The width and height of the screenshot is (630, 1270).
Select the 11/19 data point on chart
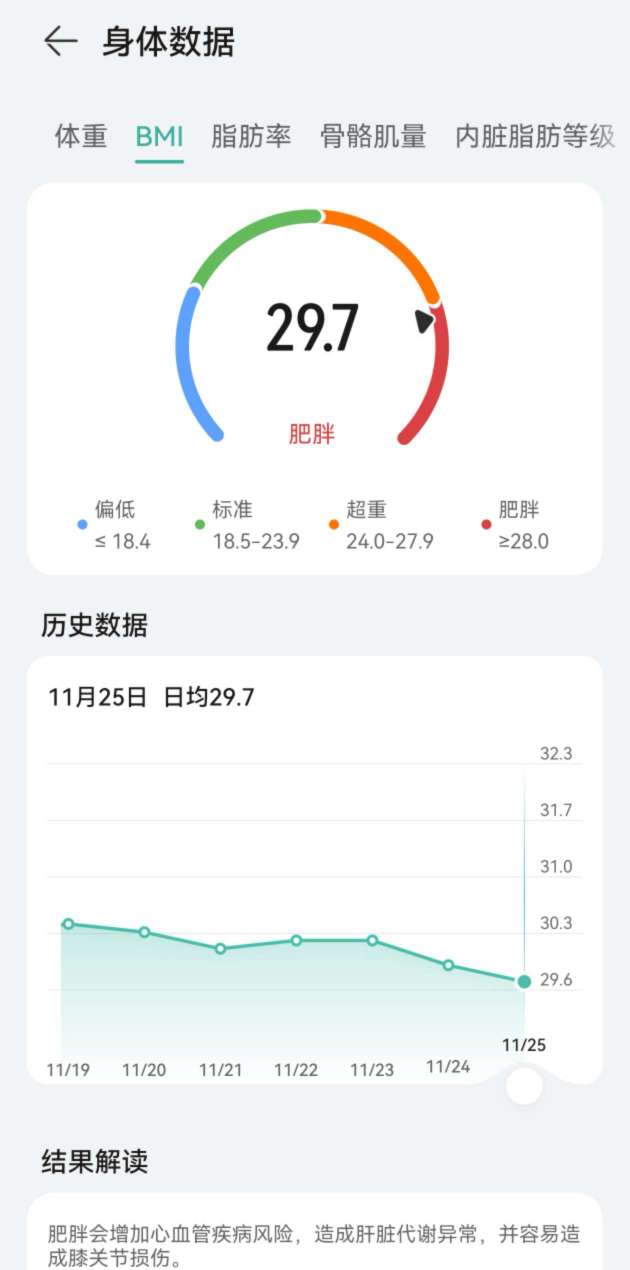68,924
